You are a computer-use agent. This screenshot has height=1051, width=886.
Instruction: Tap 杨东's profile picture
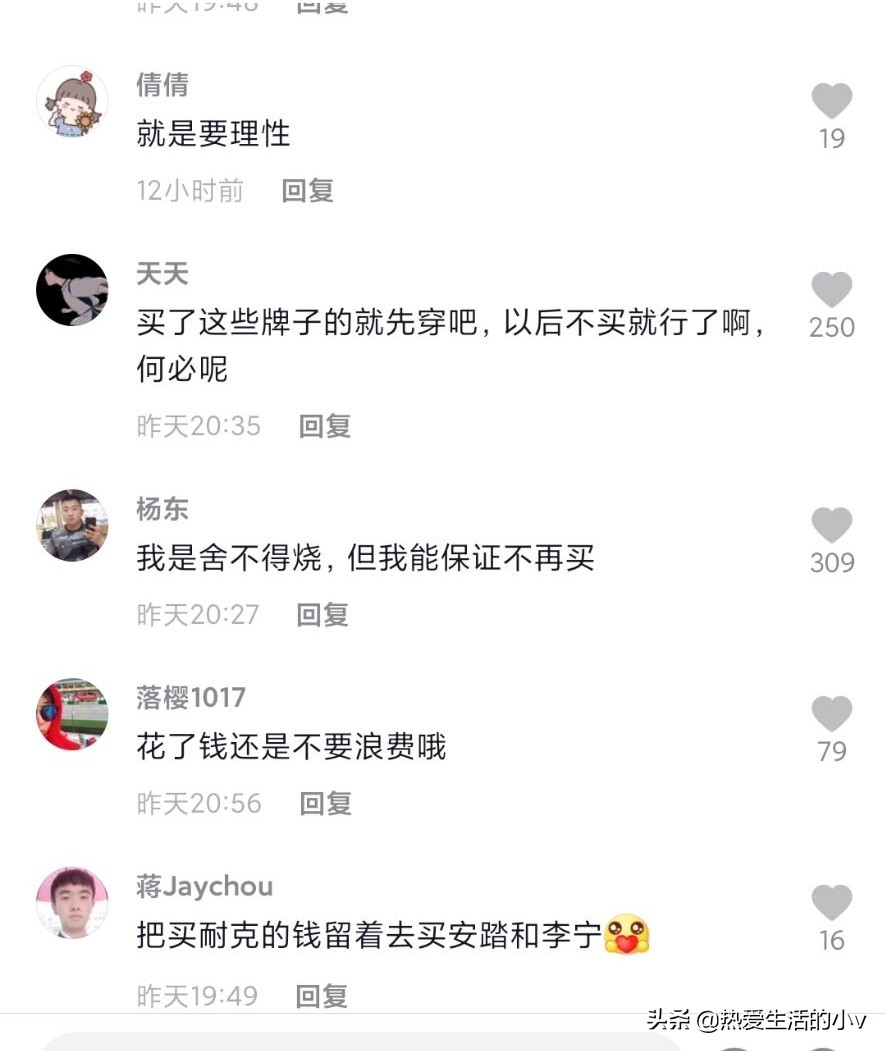[x=71, y=525]
